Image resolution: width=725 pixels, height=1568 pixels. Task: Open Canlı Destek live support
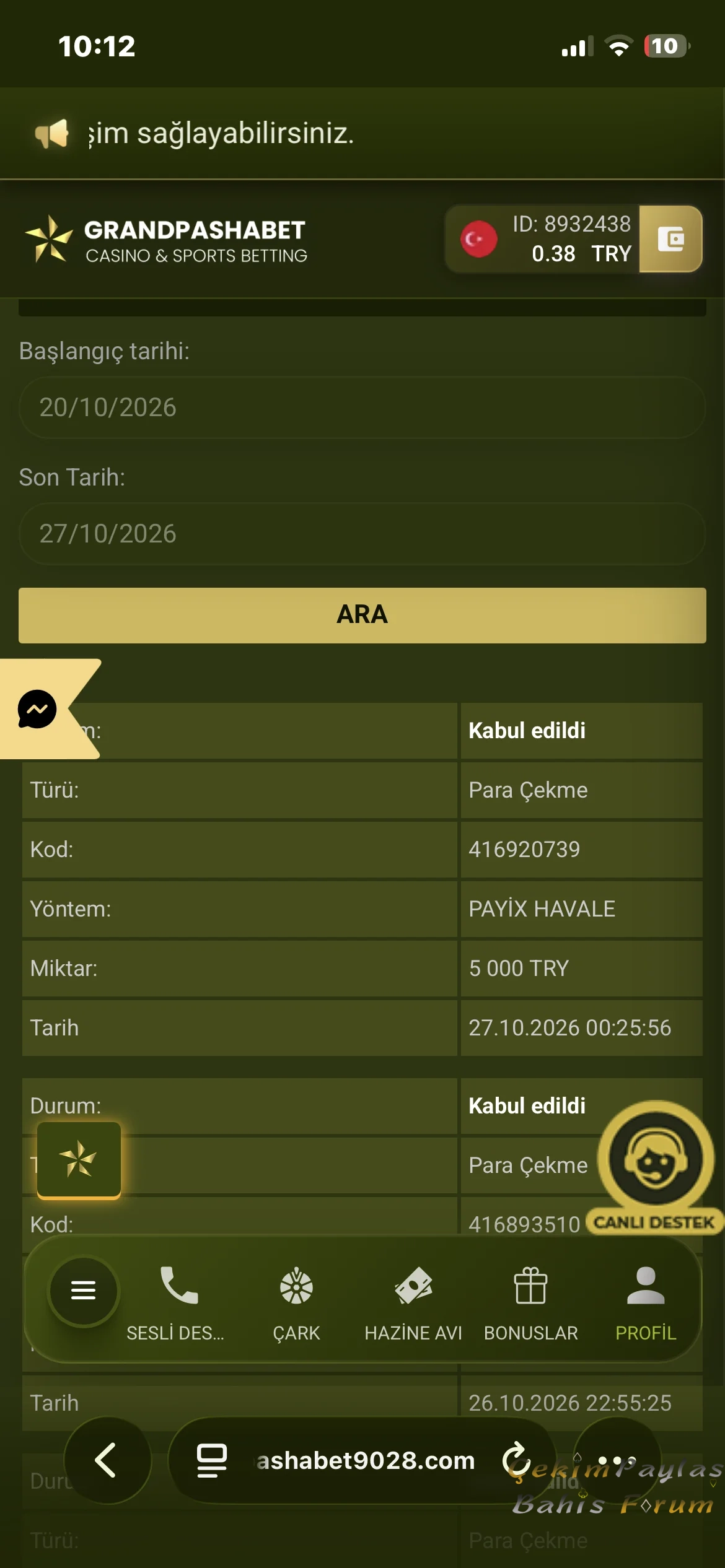[x=656, y=1167]
